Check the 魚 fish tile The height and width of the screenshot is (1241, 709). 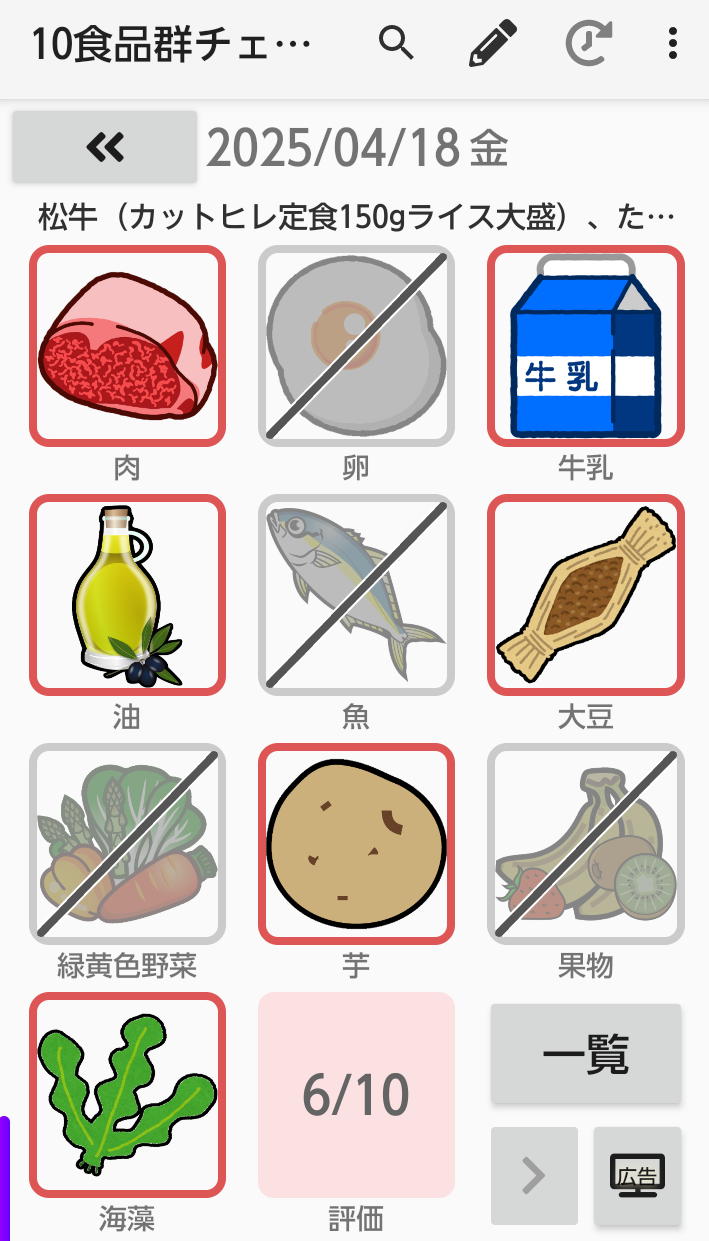coord(356,594)
